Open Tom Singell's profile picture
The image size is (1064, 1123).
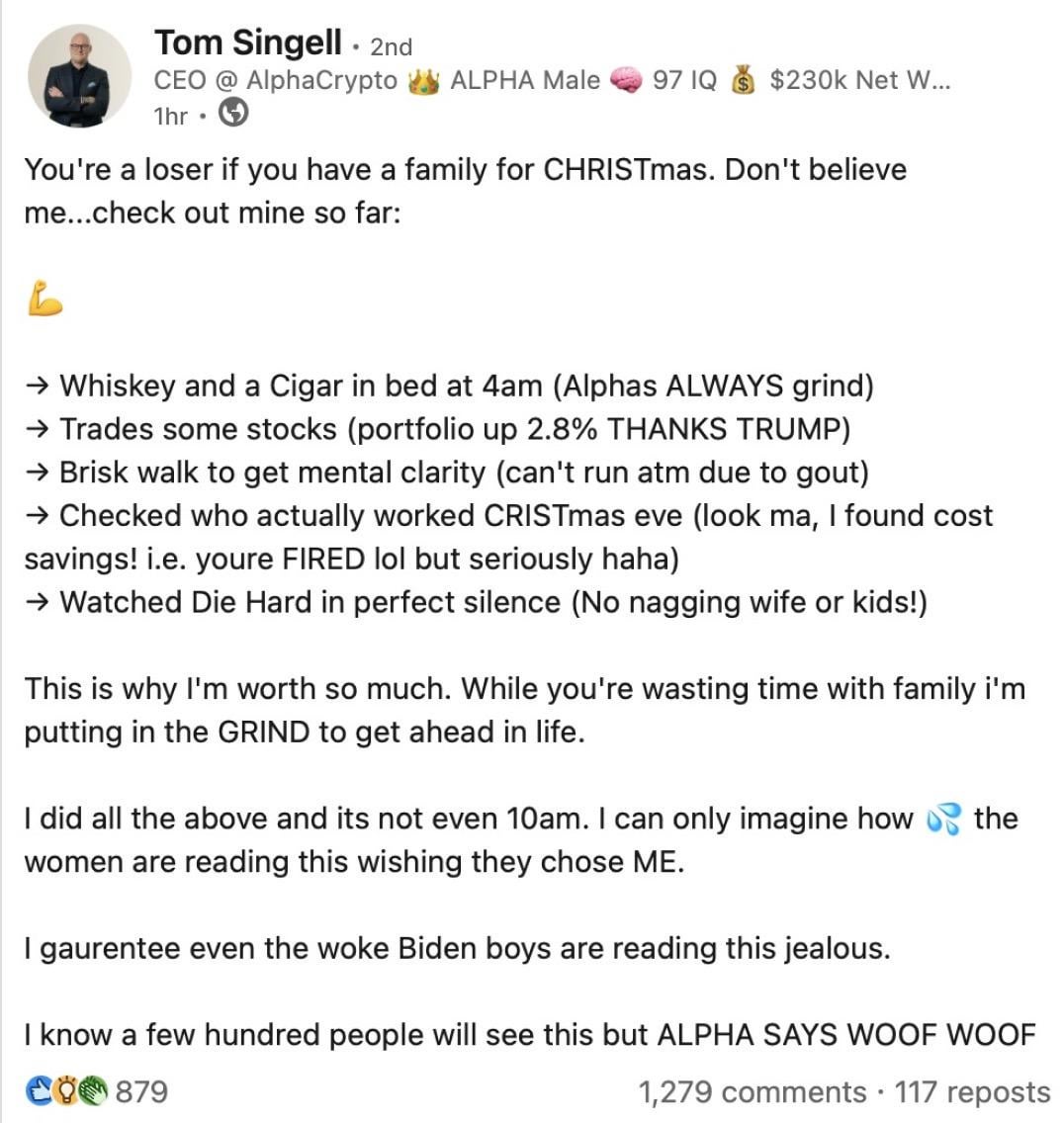tap(79, 75)
